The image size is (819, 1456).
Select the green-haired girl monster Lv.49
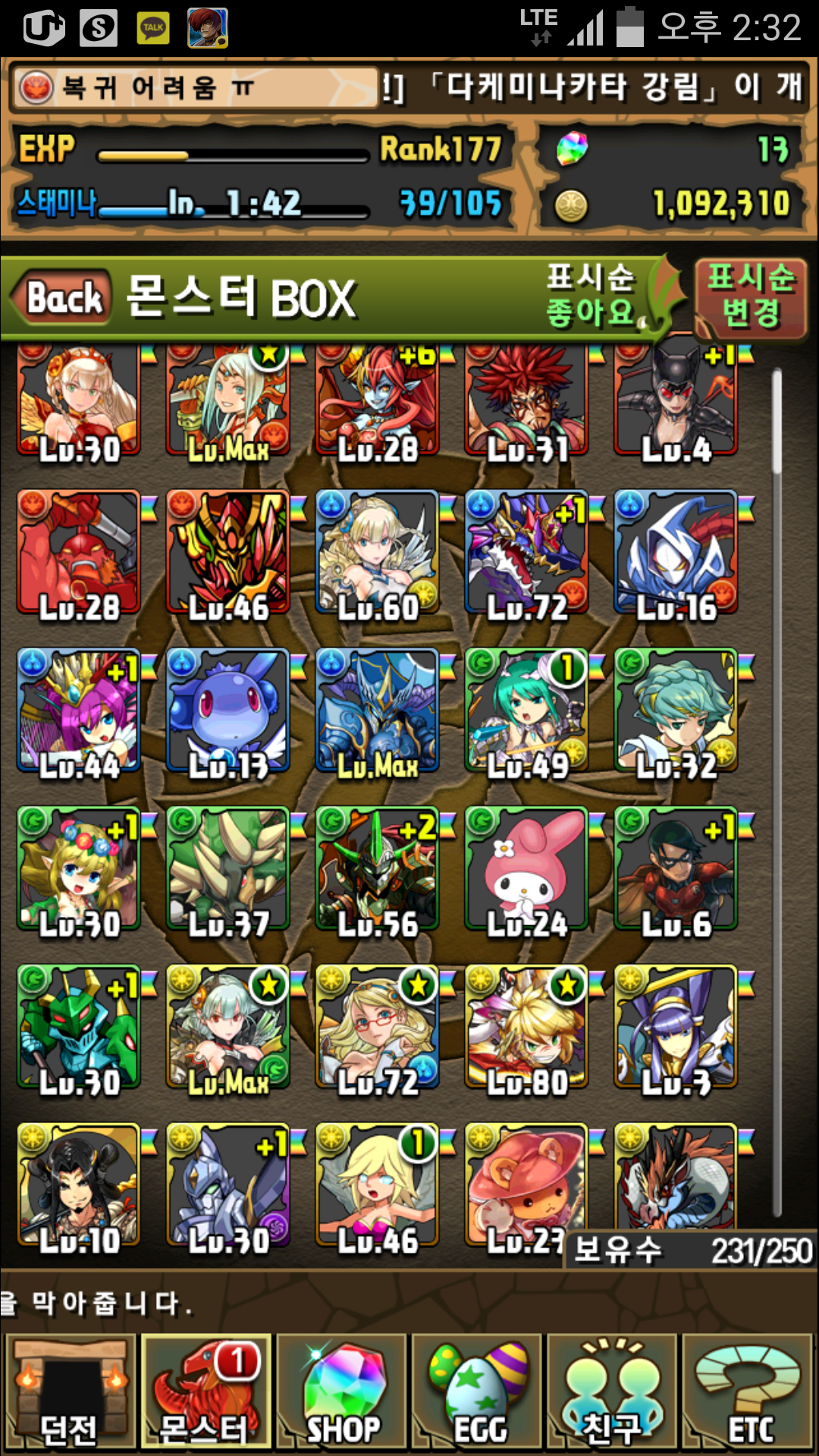[527, 711]
